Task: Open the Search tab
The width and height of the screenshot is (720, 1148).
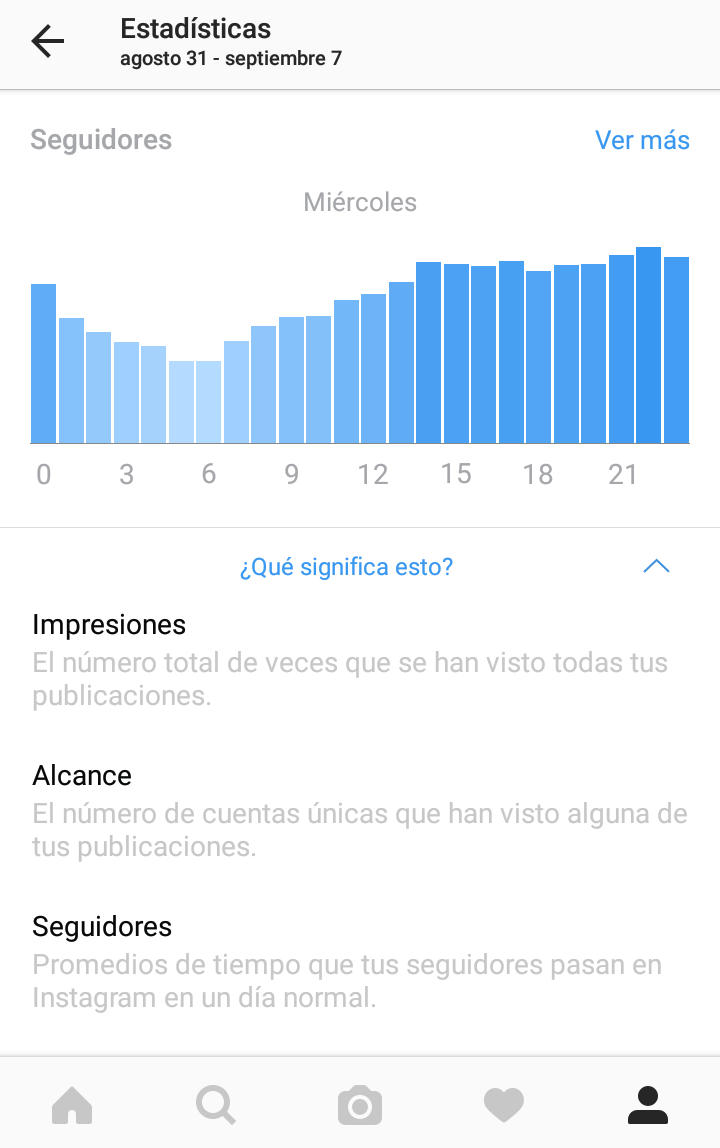Action: pyautogui.click(x=216, y=1105)
